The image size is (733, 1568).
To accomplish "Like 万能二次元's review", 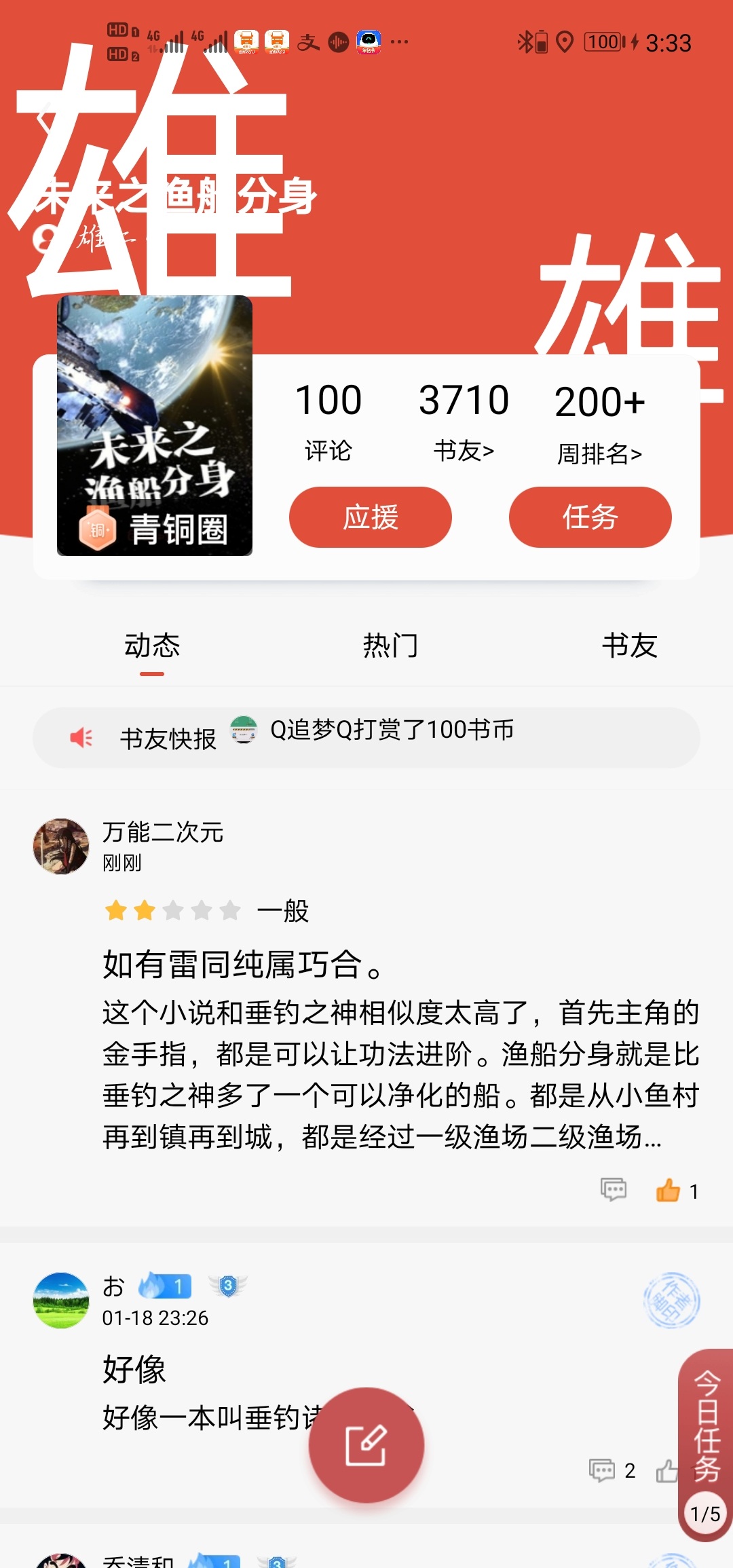I will tap(669, 1191).
